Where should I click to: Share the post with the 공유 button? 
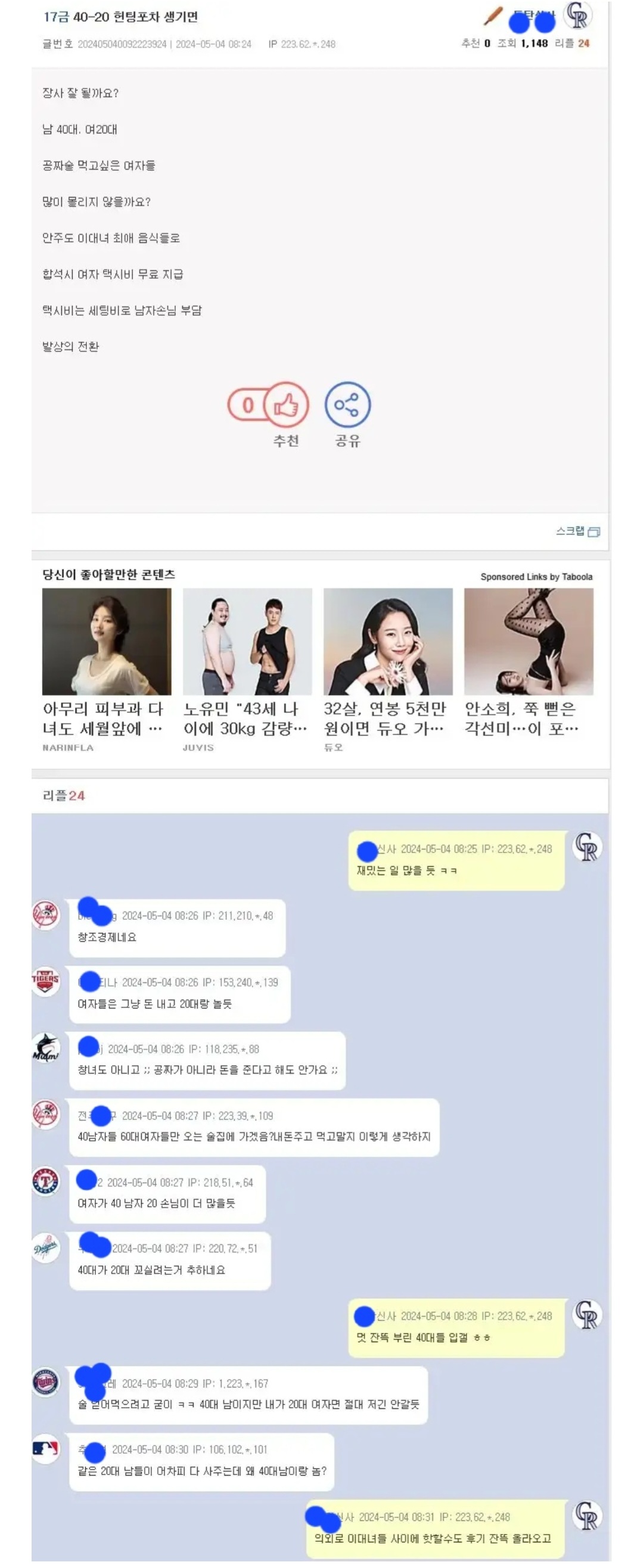pyautogui.click(x=347, y=405)
